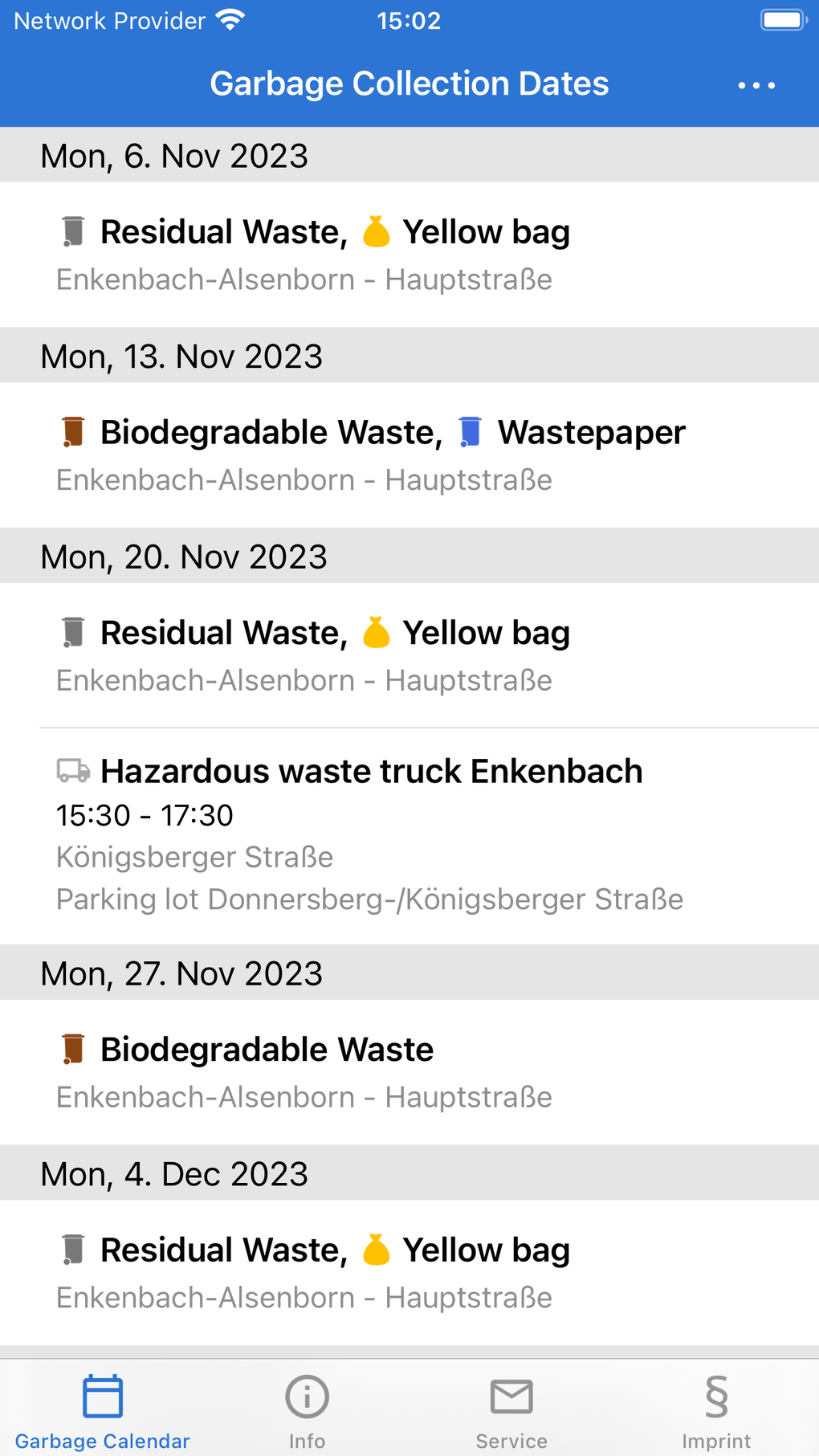This screenshot has height=1456, width=819.
Task: Open the 4 Dec Residual Waste entry
Action: tap(409, 1273)
